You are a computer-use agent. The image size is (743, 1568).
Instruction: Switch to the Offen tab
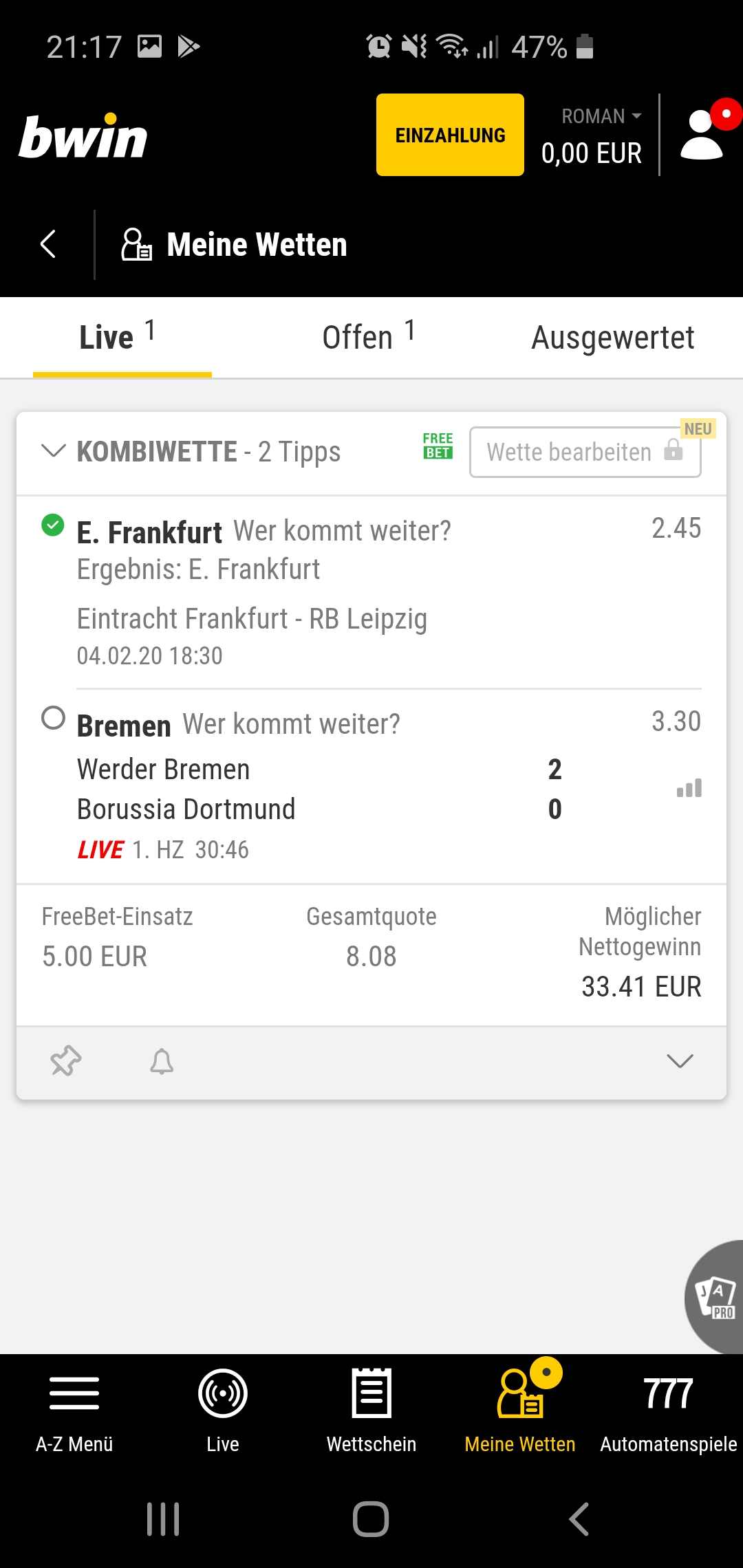tap(368, 338)
